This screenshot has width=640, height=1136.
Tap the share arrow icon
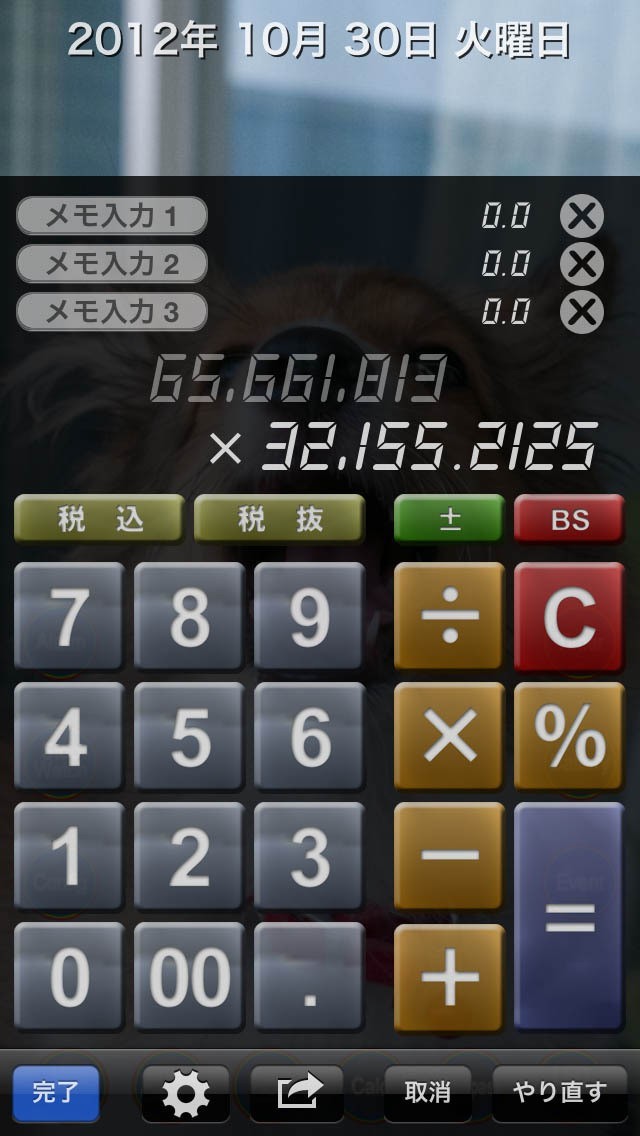(x=296, y=1093)
